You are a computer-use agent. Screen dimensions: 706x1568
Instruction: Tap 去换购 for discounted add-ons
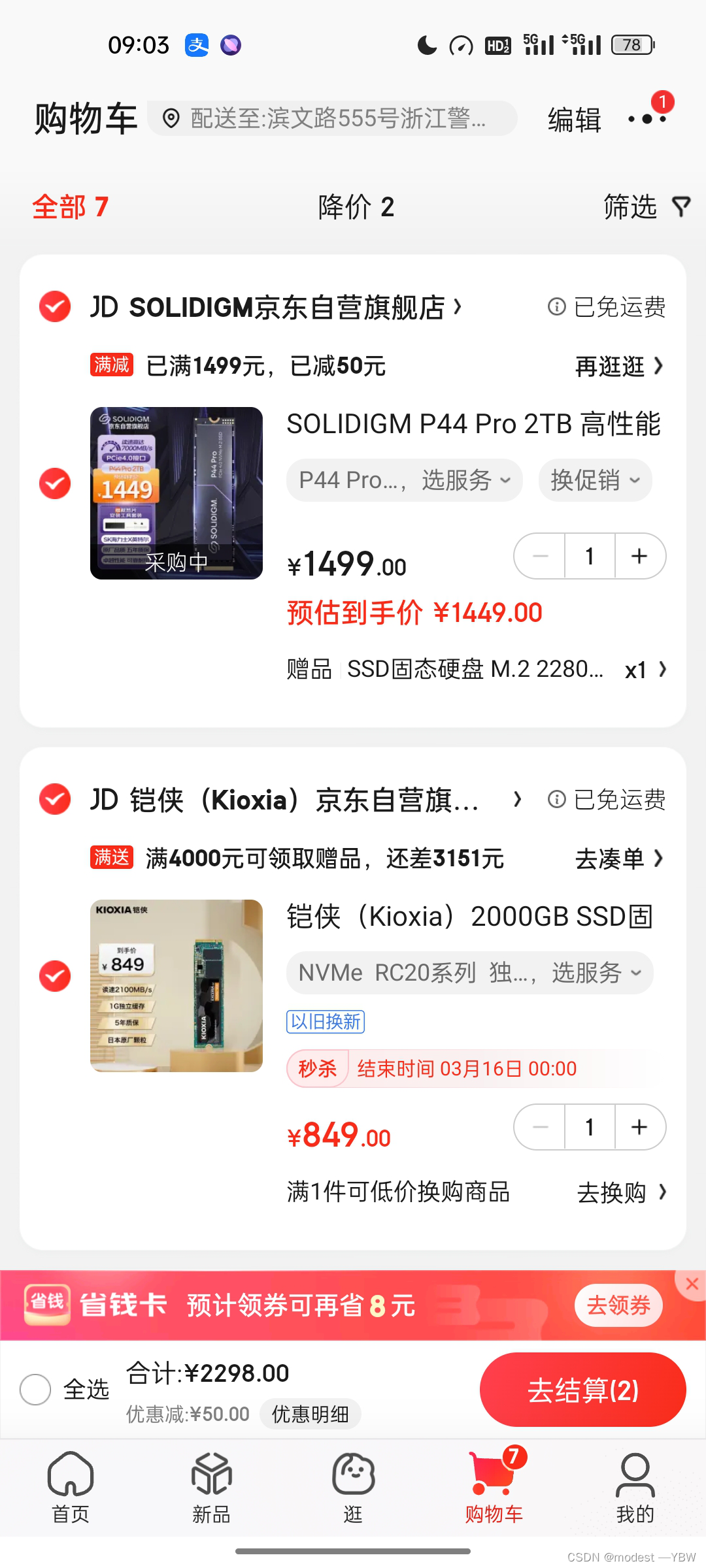tap(621, 1192)
